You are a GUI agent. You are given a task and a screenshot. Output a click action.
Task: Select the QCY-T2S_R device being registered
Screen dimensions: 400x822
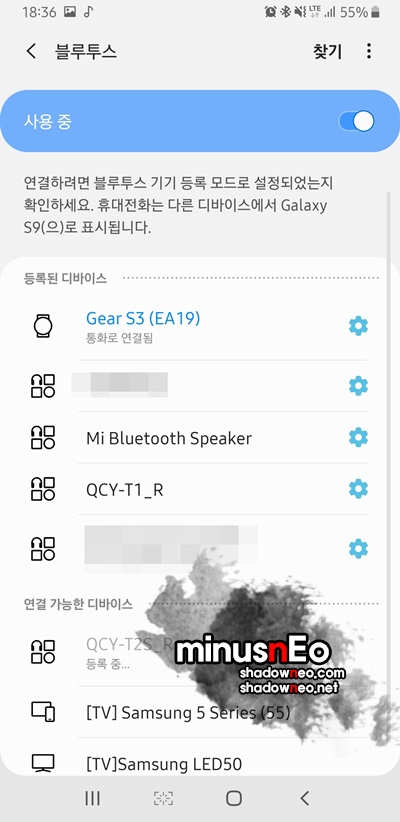(x=200, y=652)
